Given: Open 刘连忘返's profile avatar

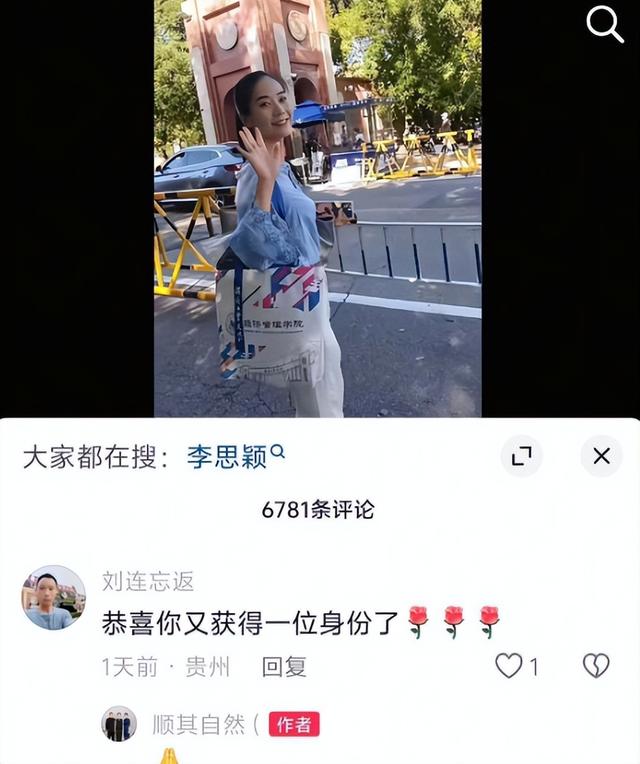Looking at the screenshot, I should pos(54,598).
